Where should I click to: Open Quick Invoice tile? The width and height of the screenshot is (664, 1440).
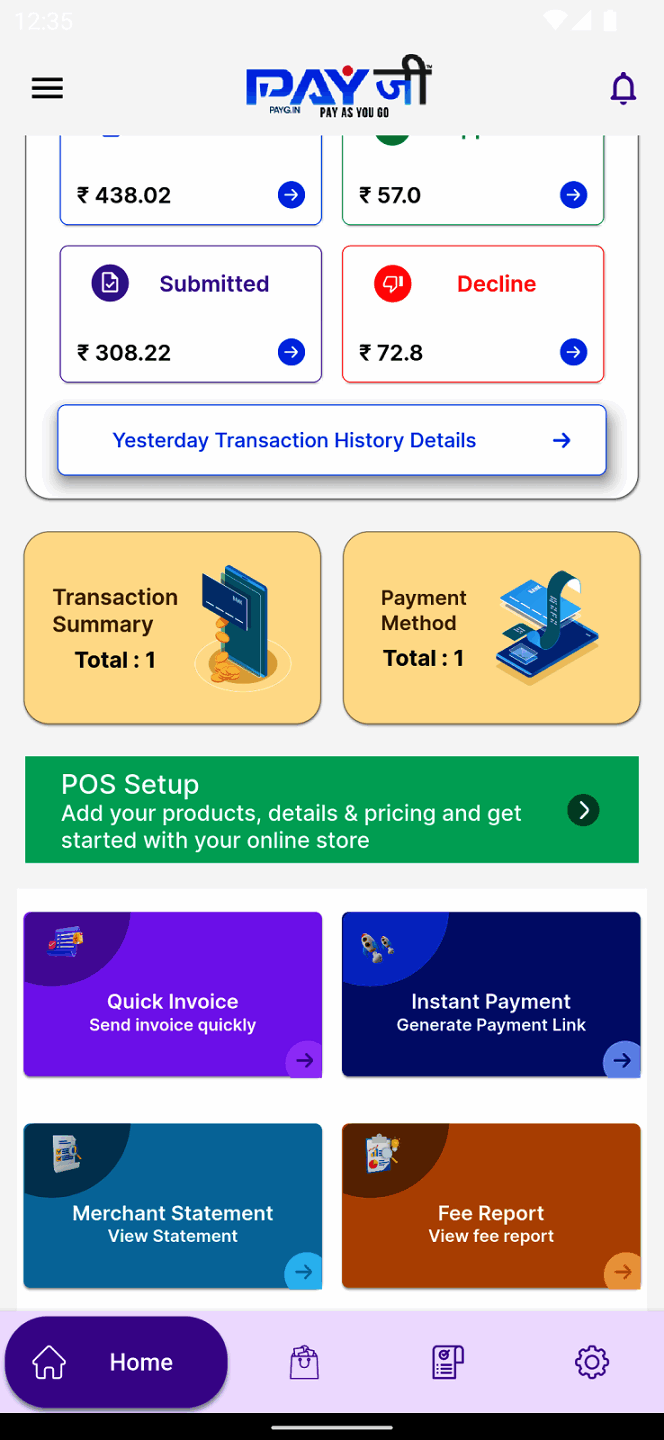[172, 994]
